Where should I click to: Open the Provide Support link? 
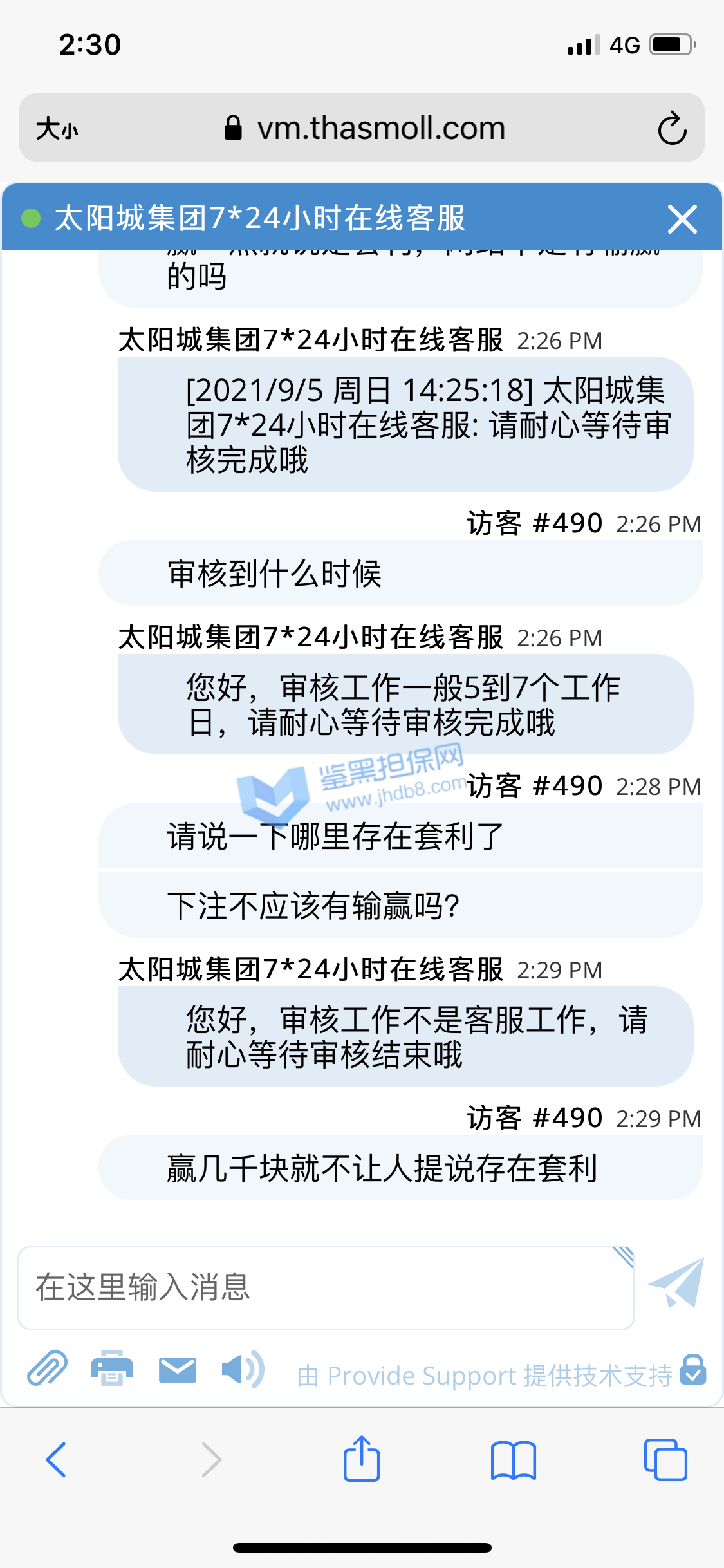[484, 1376]
